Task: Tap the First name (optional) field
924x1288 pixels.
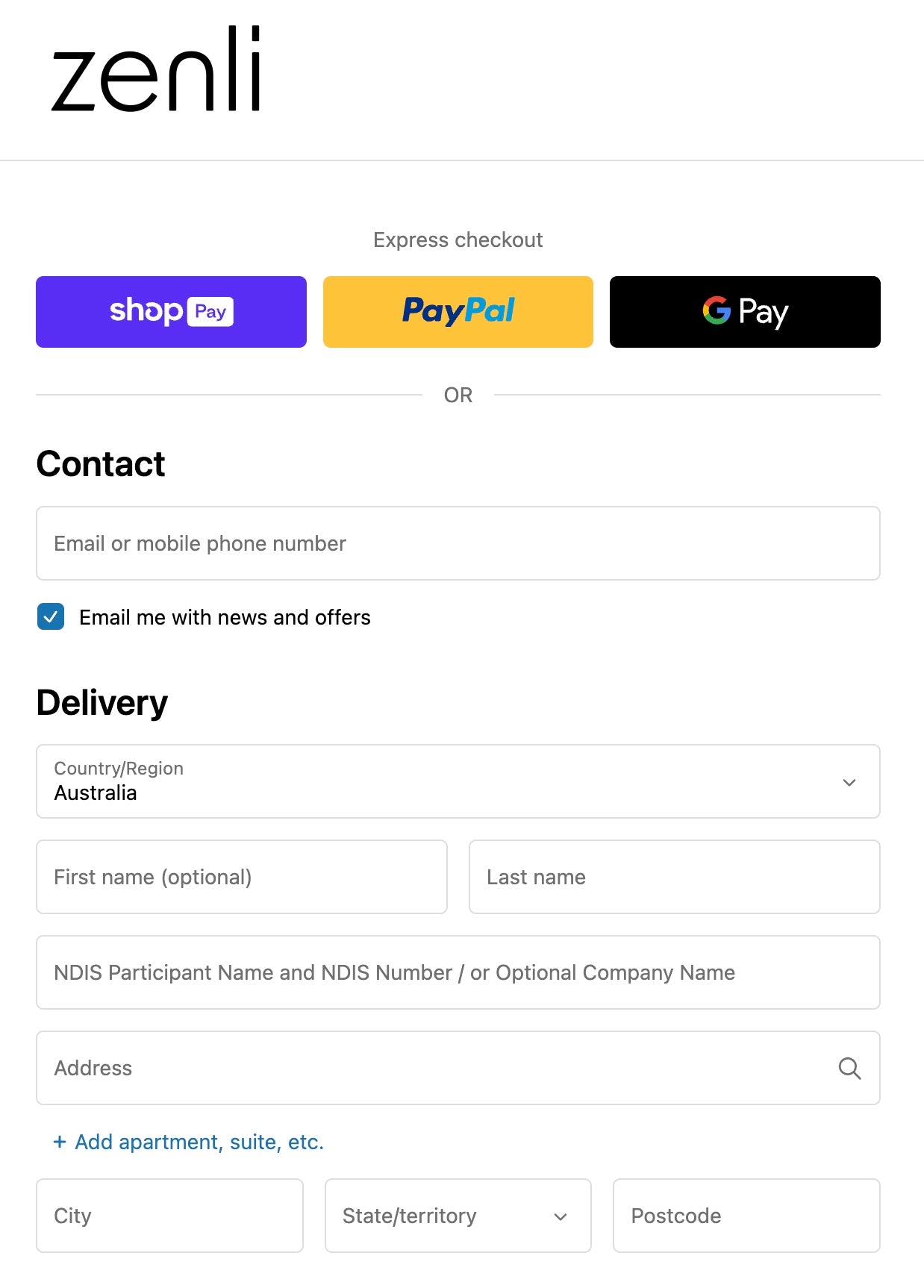Action: click(241, 877)
